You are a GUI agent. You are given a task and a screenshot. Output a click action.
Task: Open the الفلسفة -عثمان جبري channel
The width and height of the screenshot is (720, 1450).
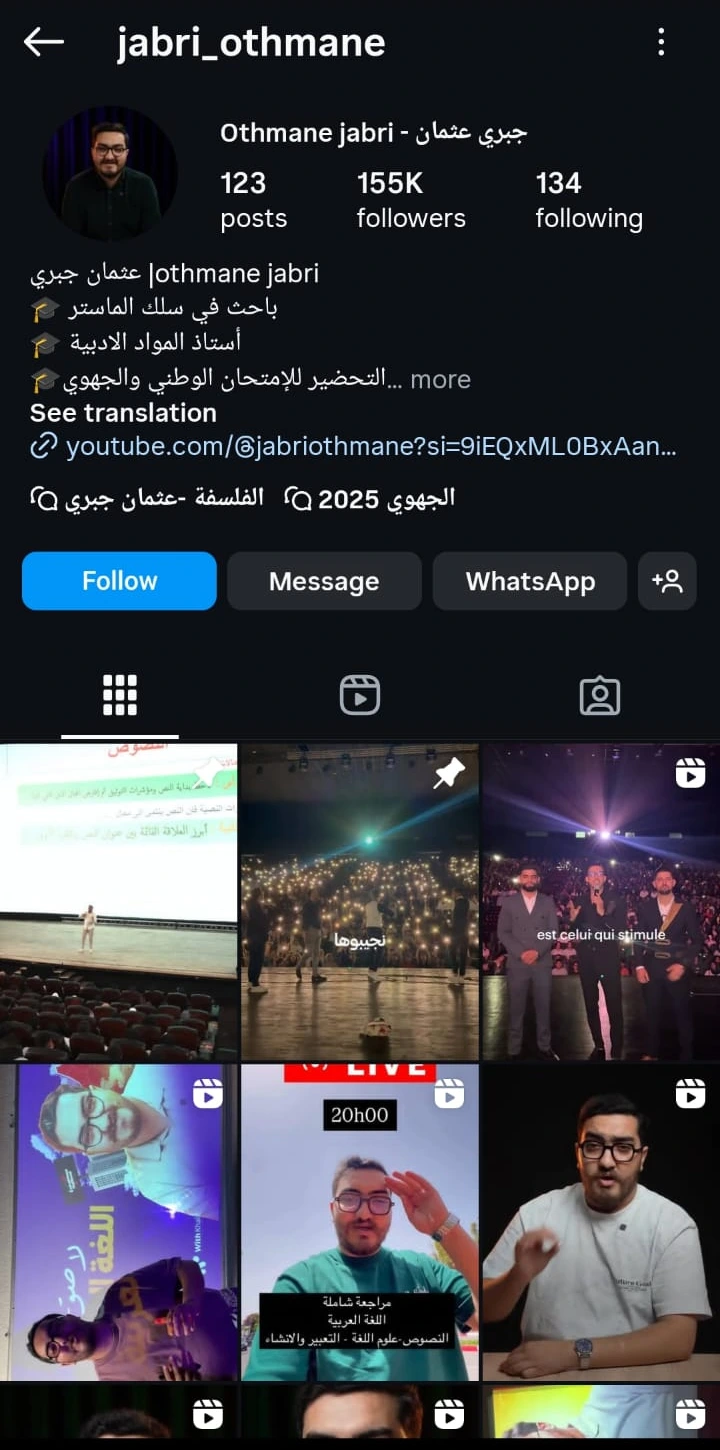(148, 499)
